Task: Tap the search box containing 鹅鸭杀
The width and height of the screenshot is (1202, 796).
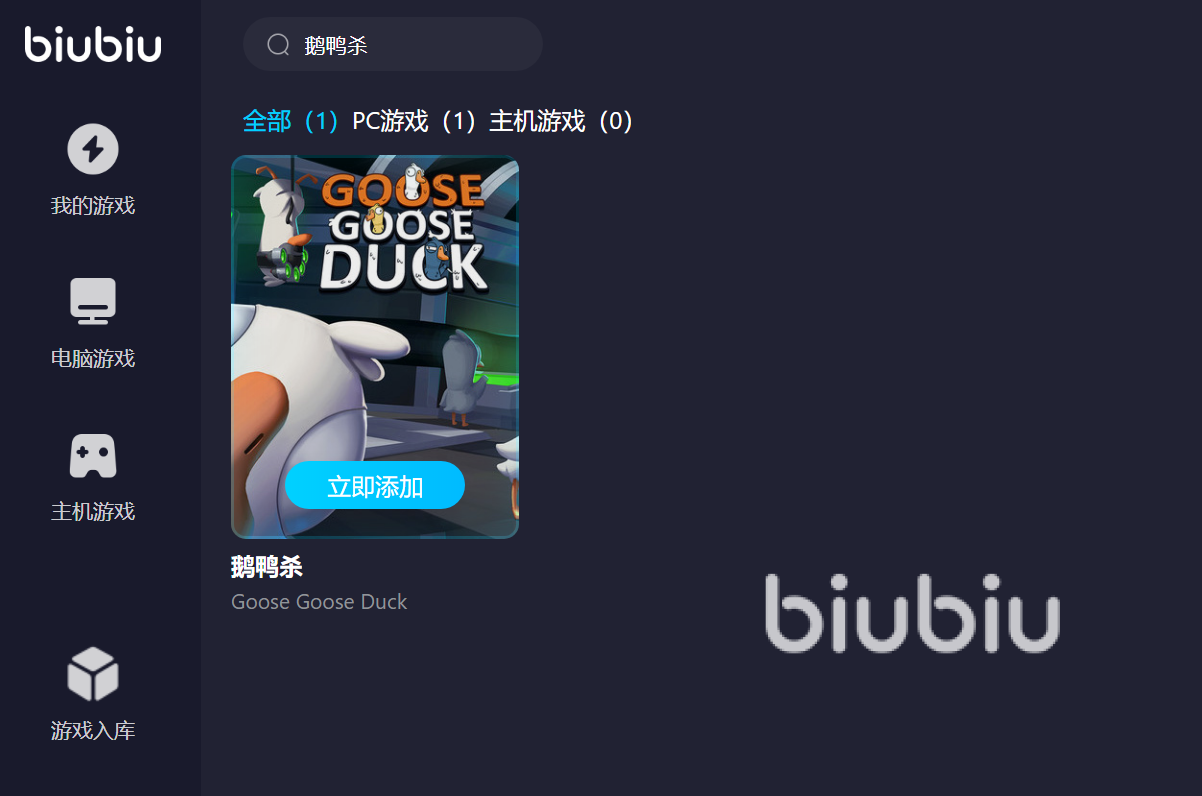Action: (400, 45)
